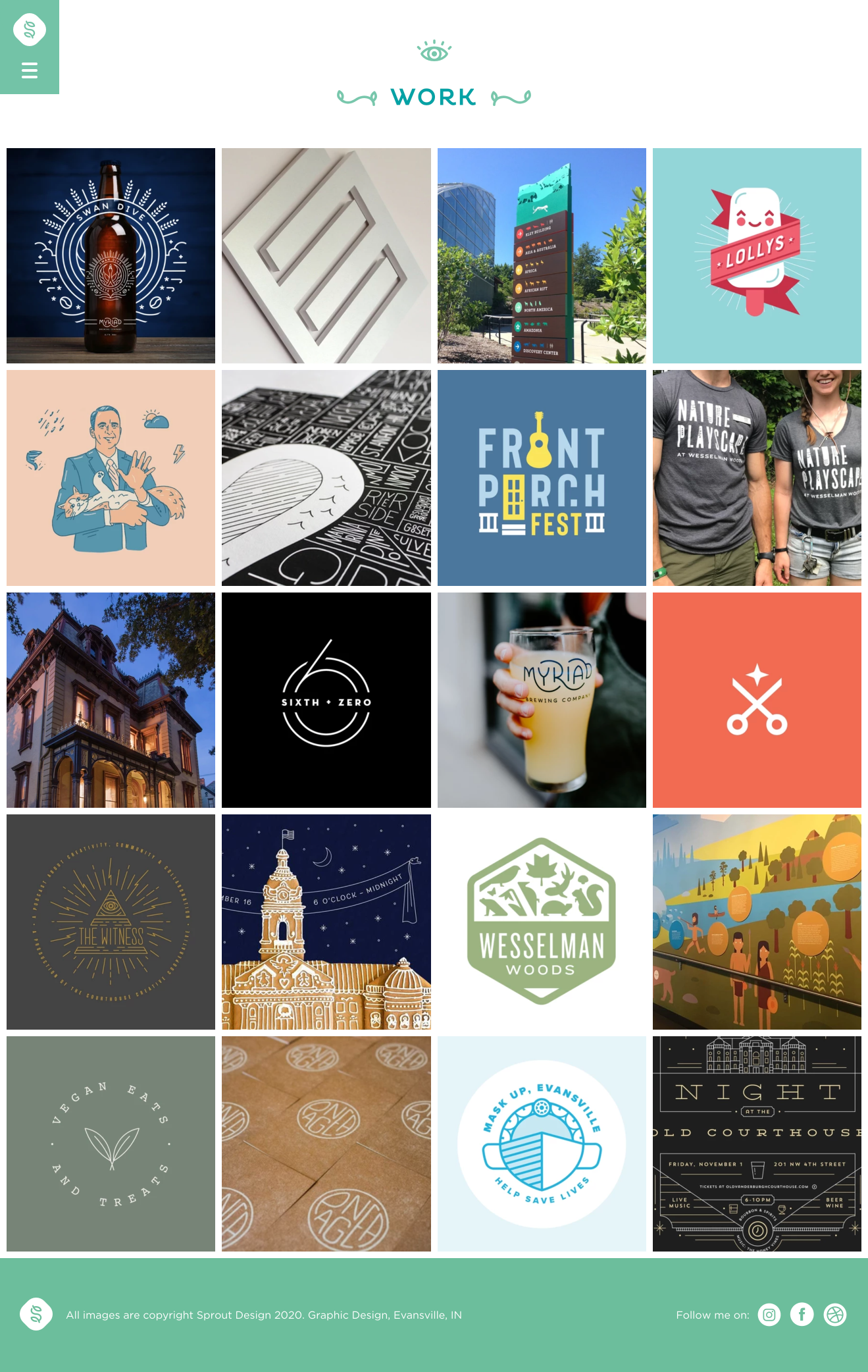
Task: View the Wesselman Woods badge project
Action: [542, 922]
